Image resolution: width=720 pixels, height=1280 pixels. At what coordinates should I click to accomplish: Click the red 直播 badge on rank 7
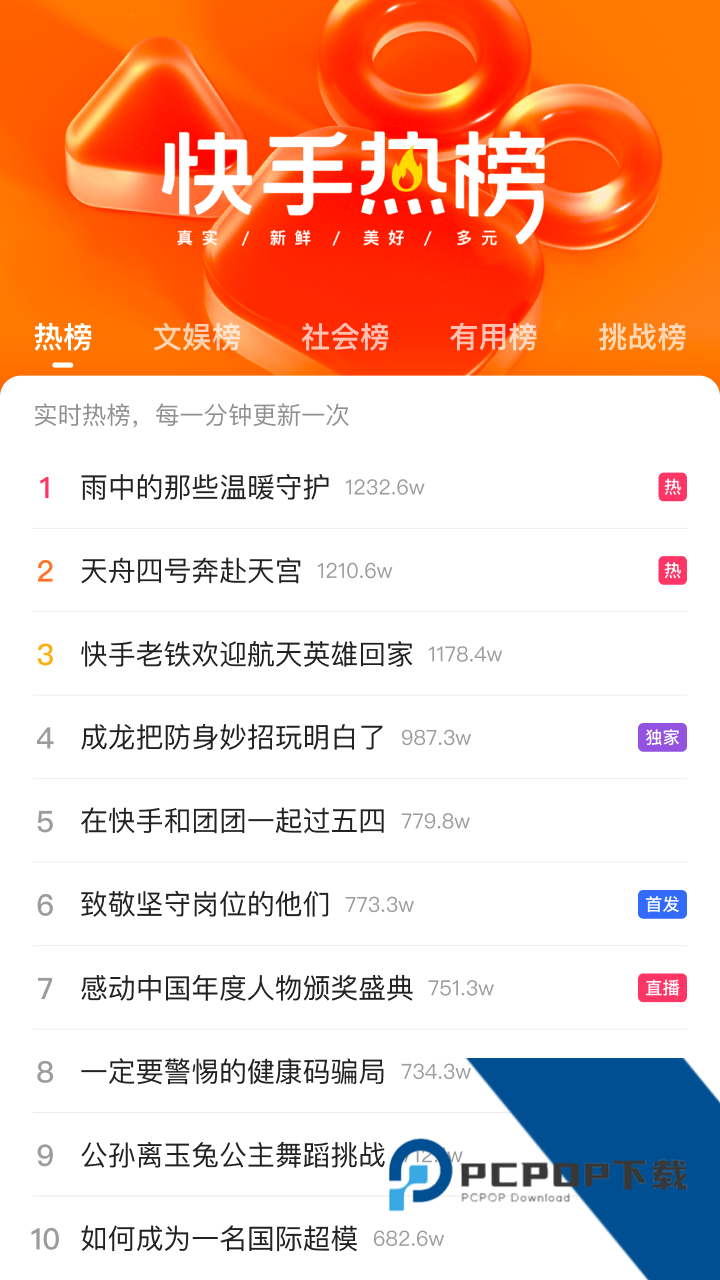tap(662, 988)
